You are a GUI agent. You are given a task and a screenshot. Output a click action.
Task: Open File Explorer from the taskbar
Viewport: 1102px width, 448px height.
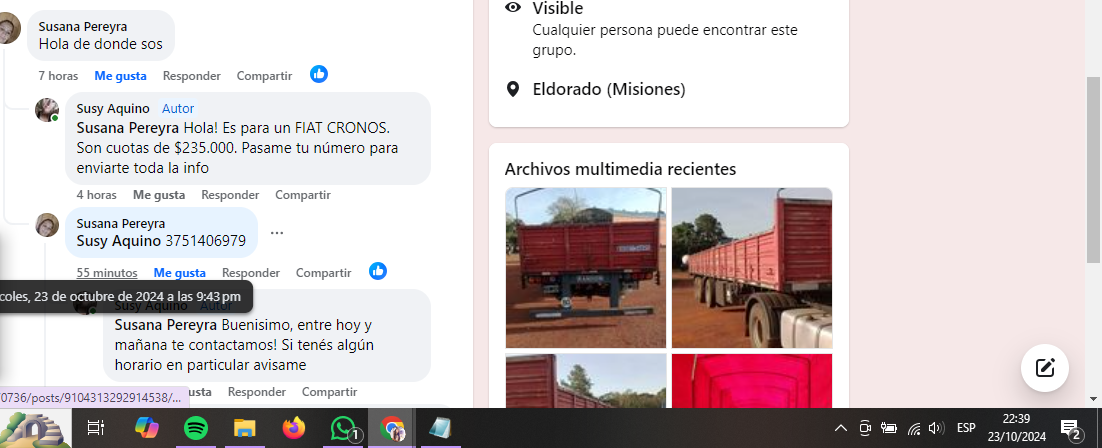(245, 428)
